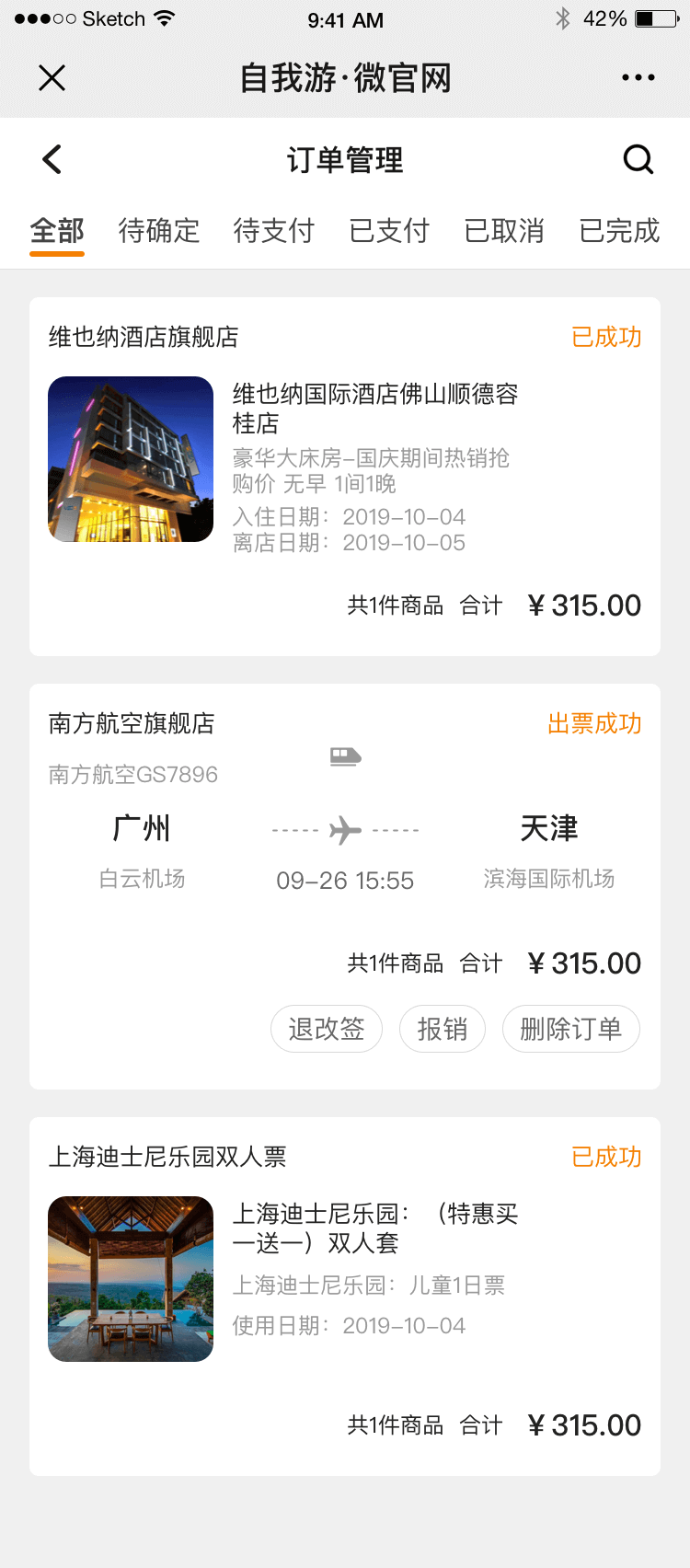Go back from 订单管理
This screenshot has height=1568, width=690.
point(52,159)
